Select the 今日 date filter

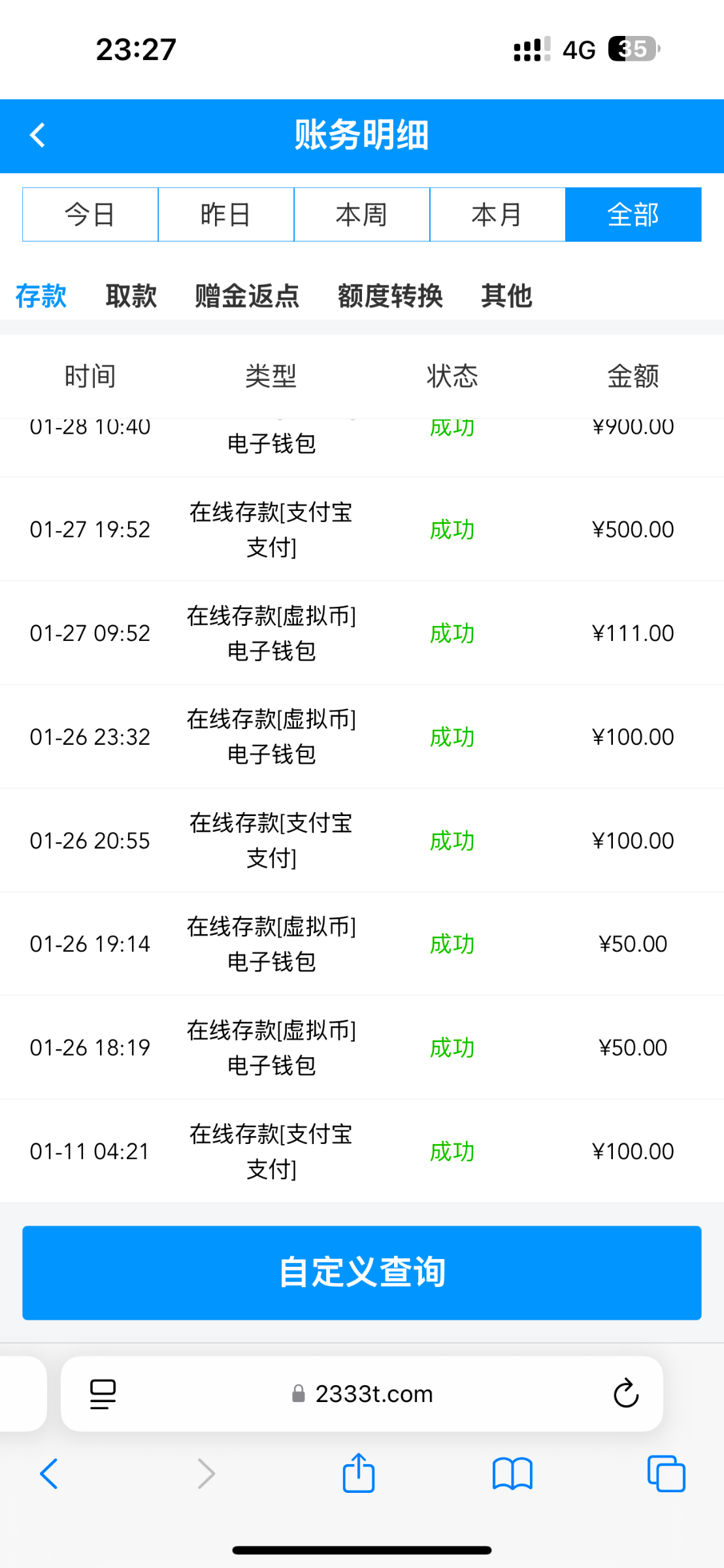[x=90, y=214]
